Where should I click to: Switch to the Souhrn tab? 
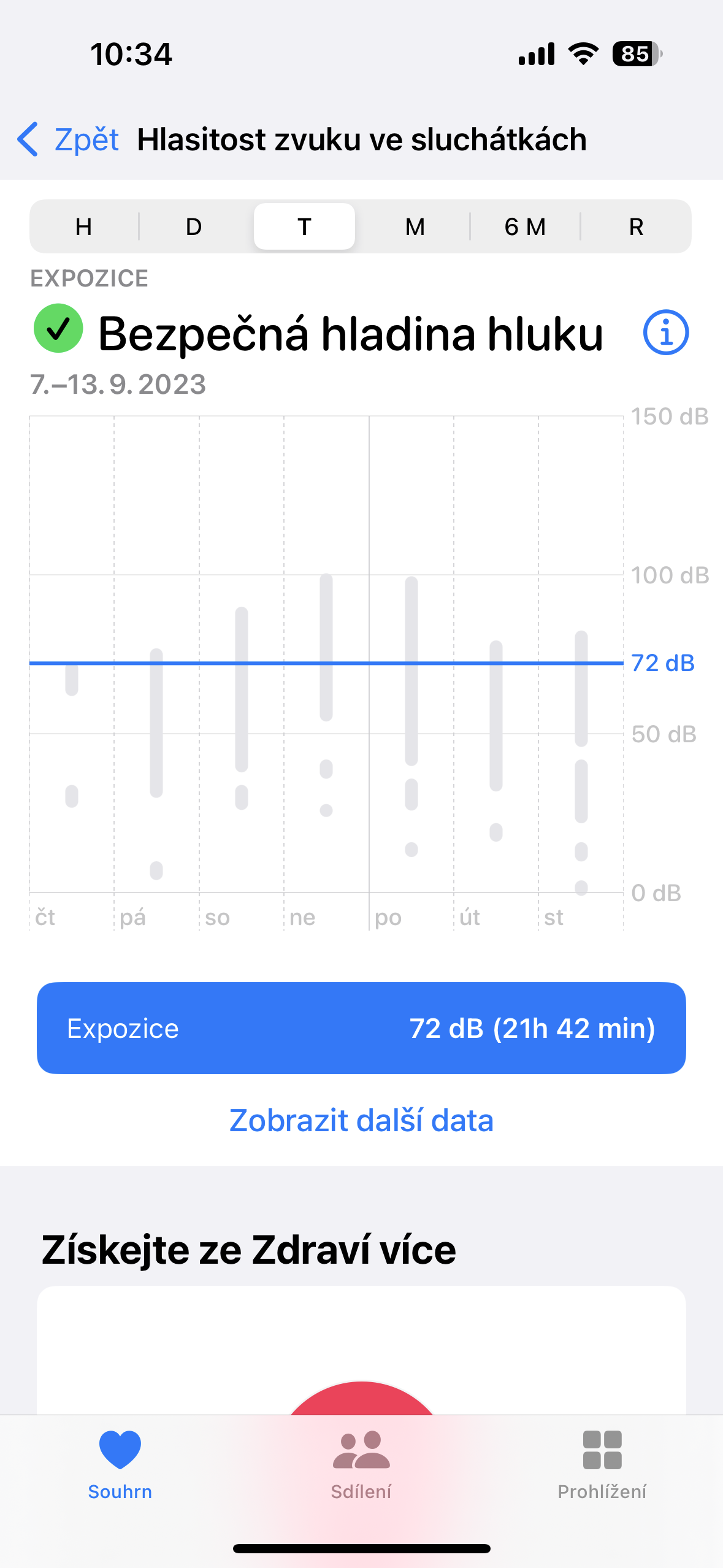[x=120, y=1464]
